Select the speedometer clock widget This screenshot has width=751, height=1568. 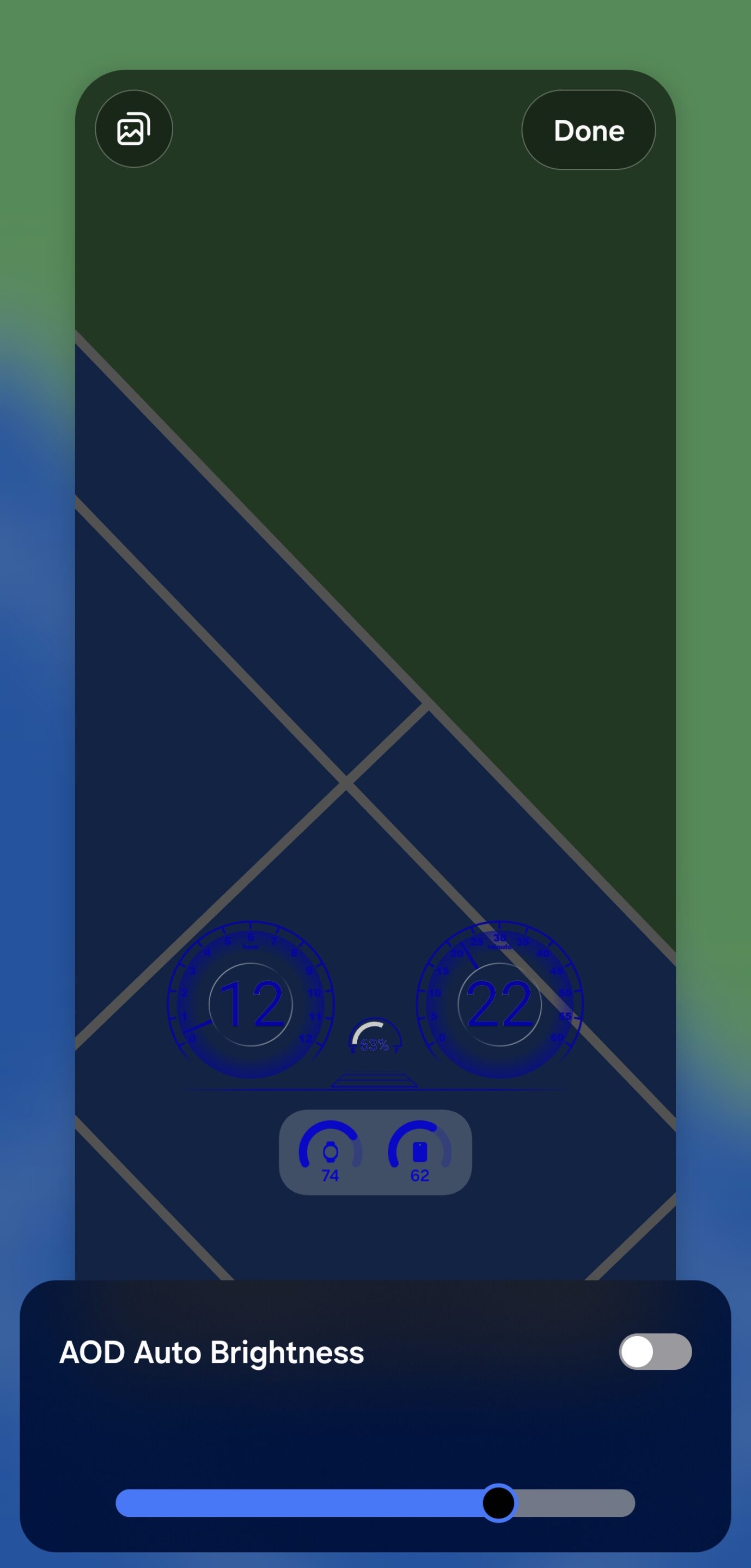coord(375,1004)
